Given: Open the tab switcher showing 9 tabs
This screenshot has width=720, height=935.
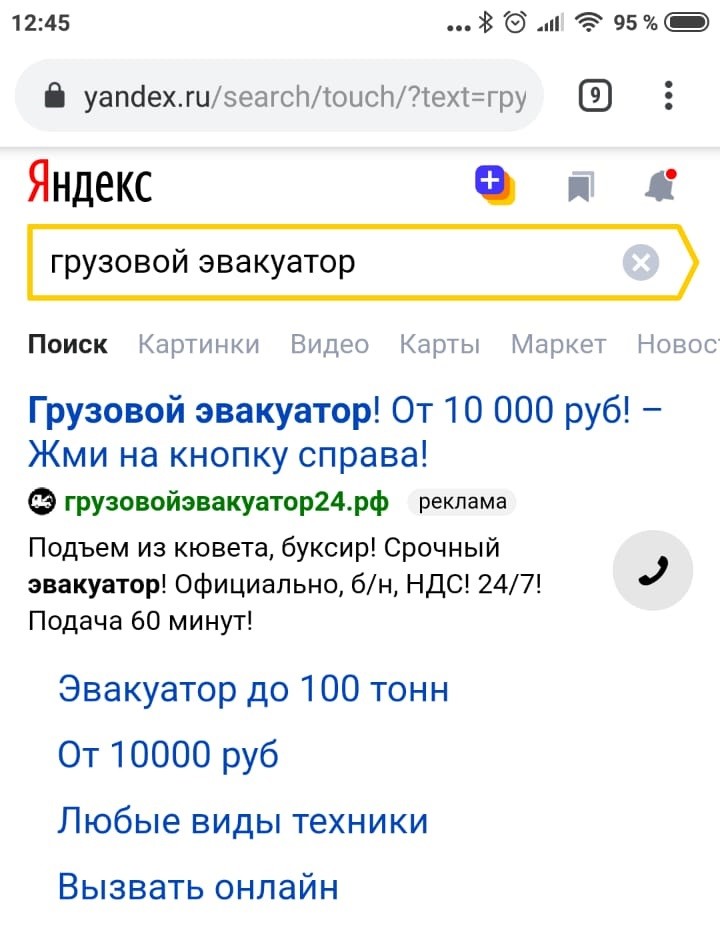Looking at the screenshot, I should coord(595,96).
